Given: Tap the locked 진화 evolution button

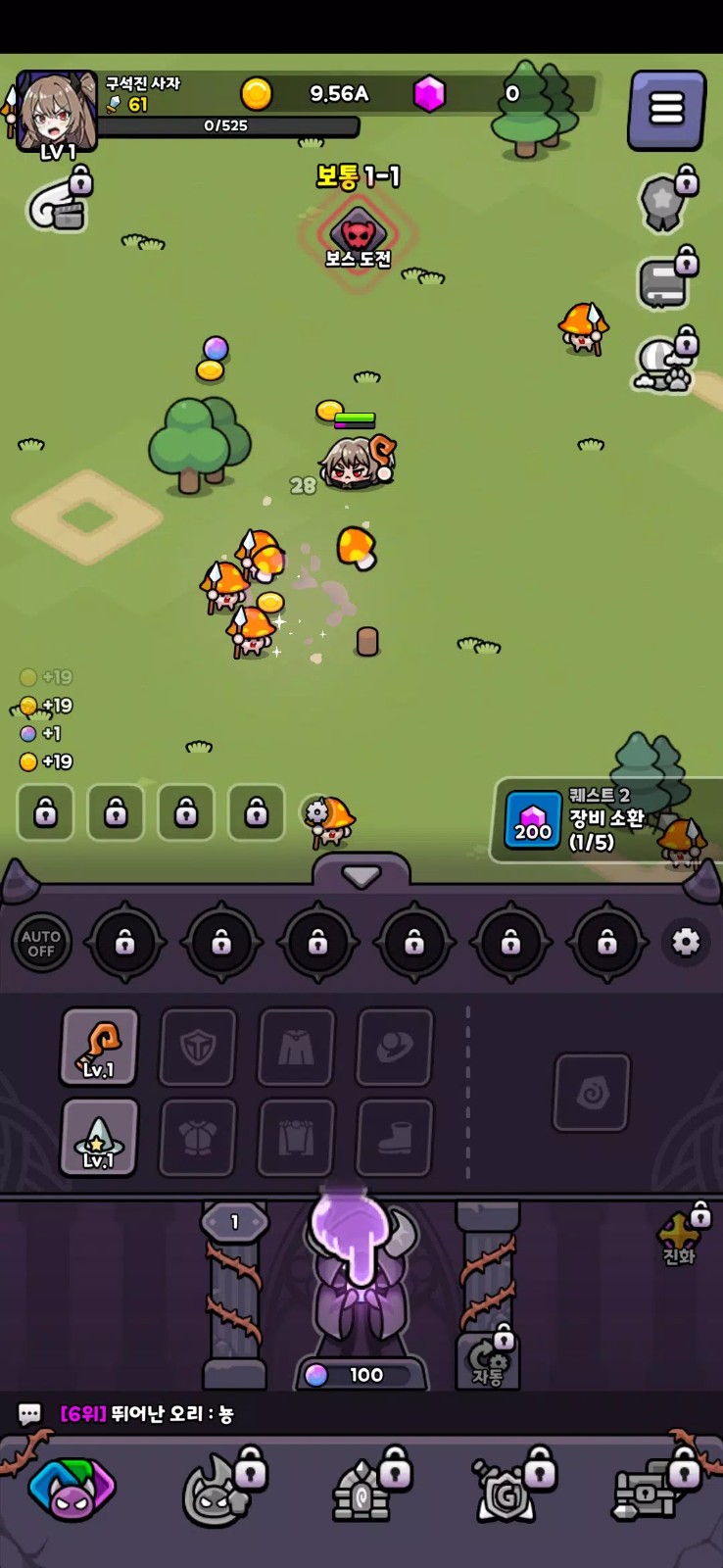Looking at the screenshot, I should [680, 1239].
